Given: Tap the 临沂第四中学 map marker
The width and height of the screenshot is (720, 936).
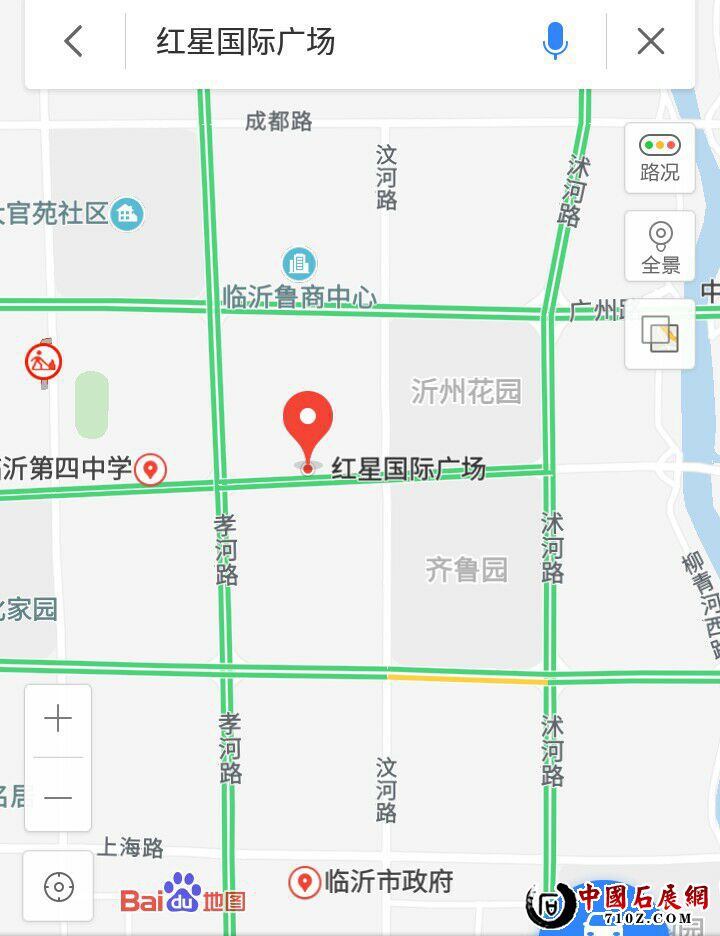Looking at the screenshot, I should (151, 468).
